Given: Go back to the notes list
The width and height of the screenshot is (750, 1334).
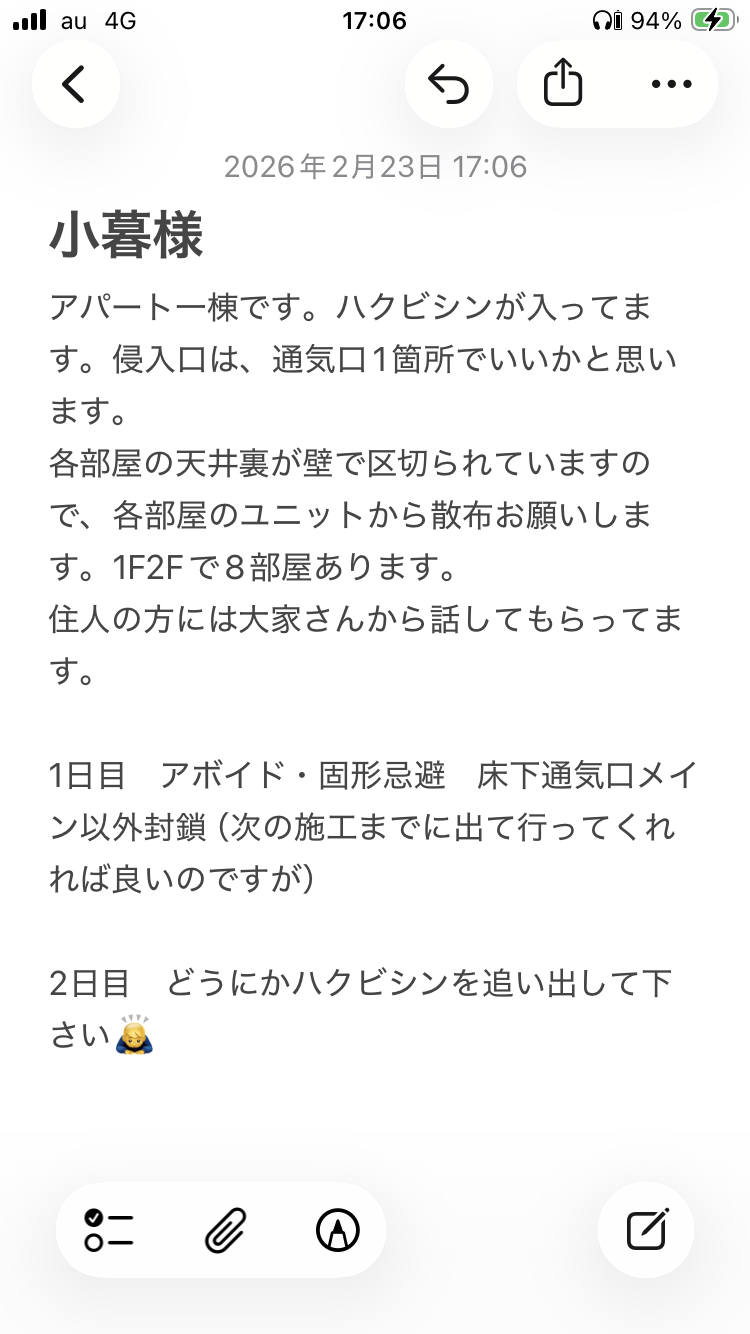Looking at the screenshot, I should 75,84.
